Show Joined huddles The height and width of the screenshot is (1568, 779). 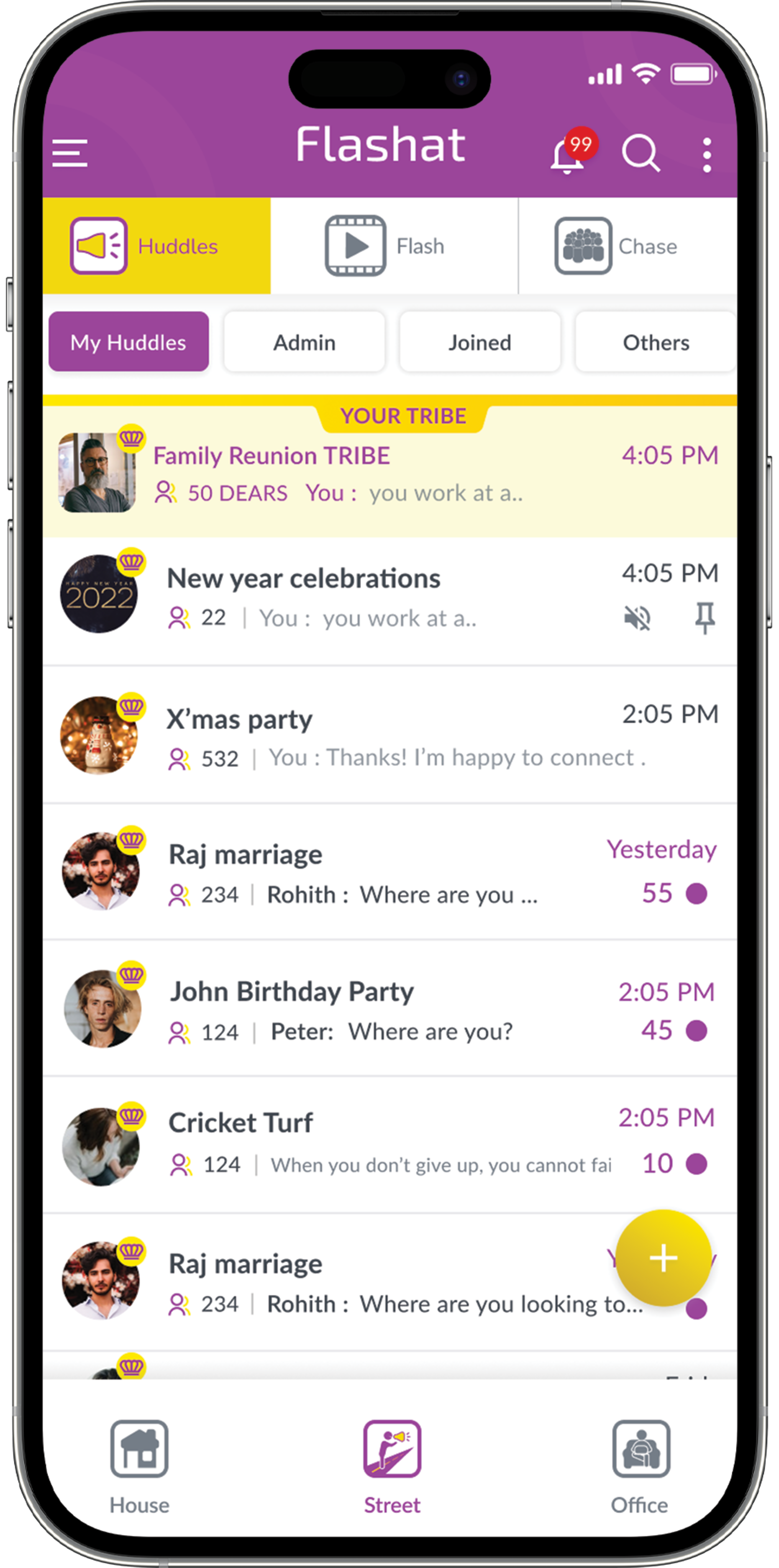pos(480,343)
